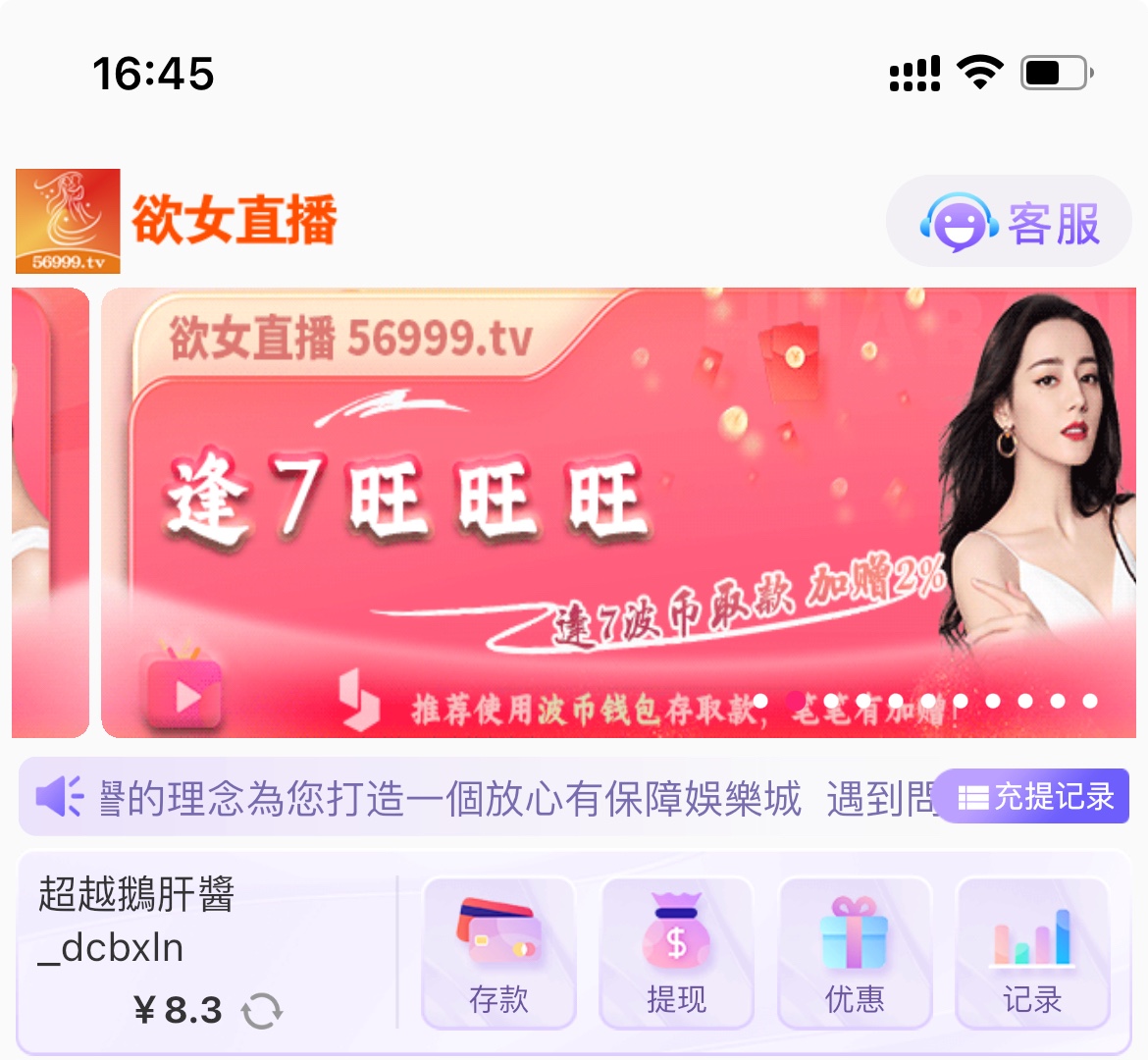Viewport: 1148px width, 1060px height.
Task: View 优惠 promotions
Action: [854, 952]
